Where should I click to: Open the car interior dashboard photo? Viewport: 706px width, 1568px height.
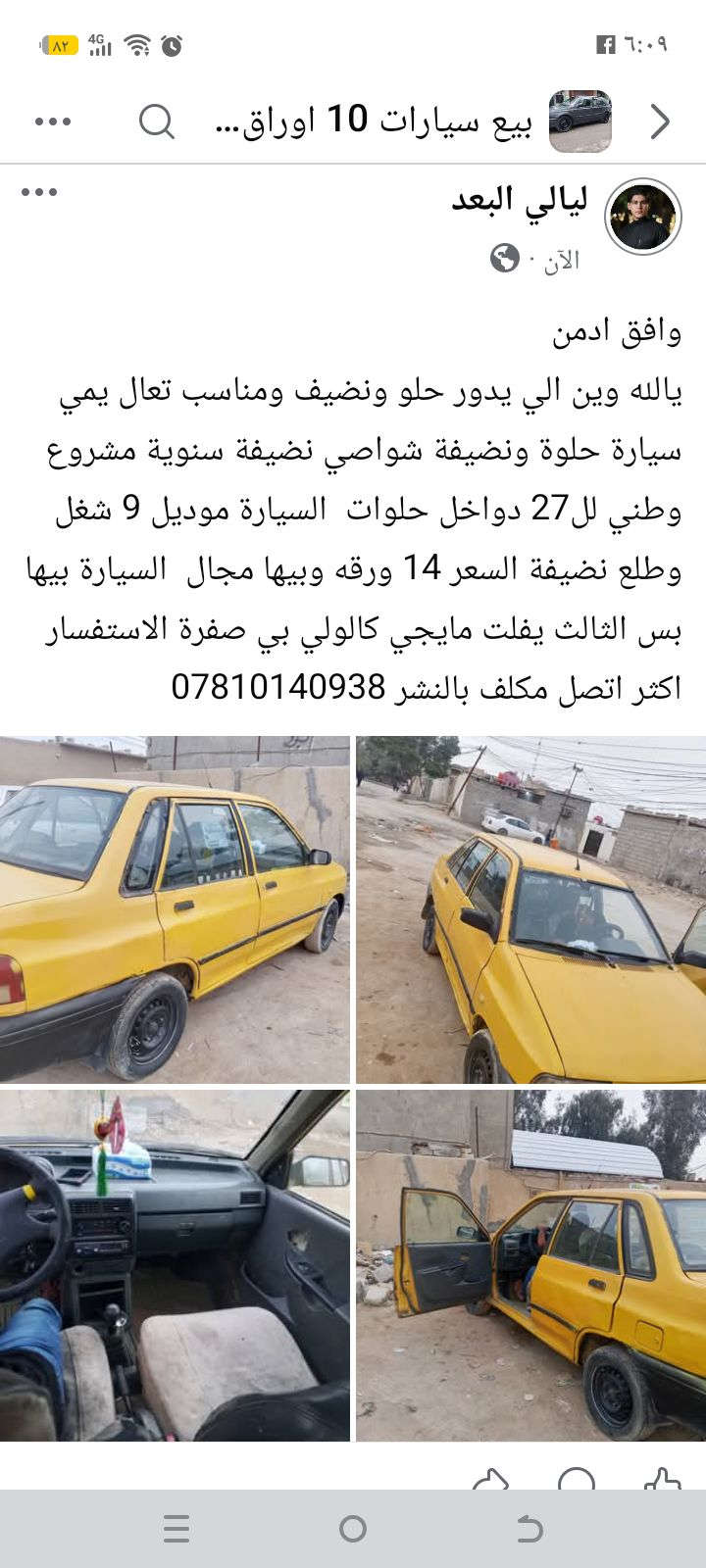(x=175, y=1265)
